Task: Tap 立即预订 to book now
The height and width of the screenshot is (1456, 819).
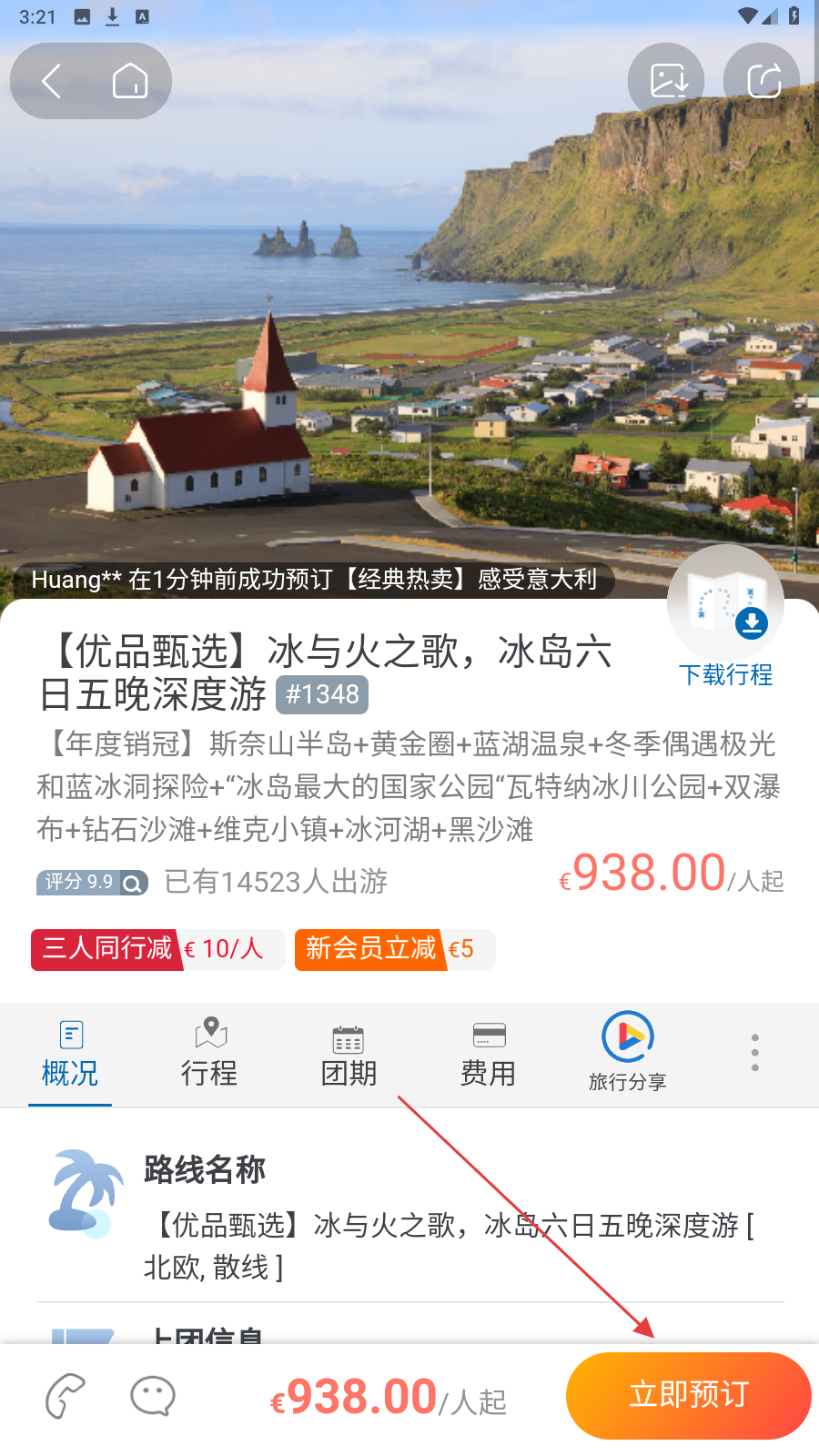Action: tap(688, 1395)
